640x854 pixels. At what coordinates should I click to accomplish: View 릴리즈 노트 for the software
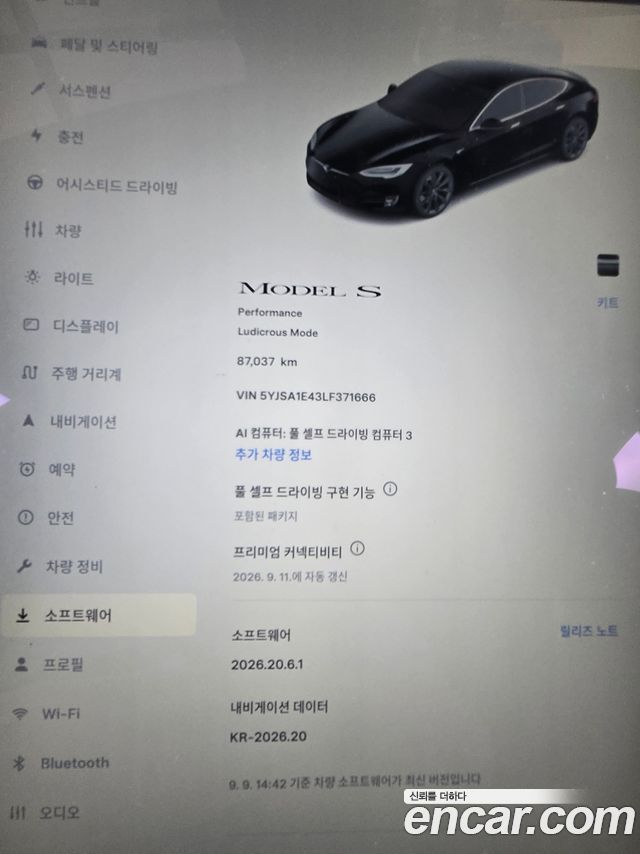click(589, 631)
